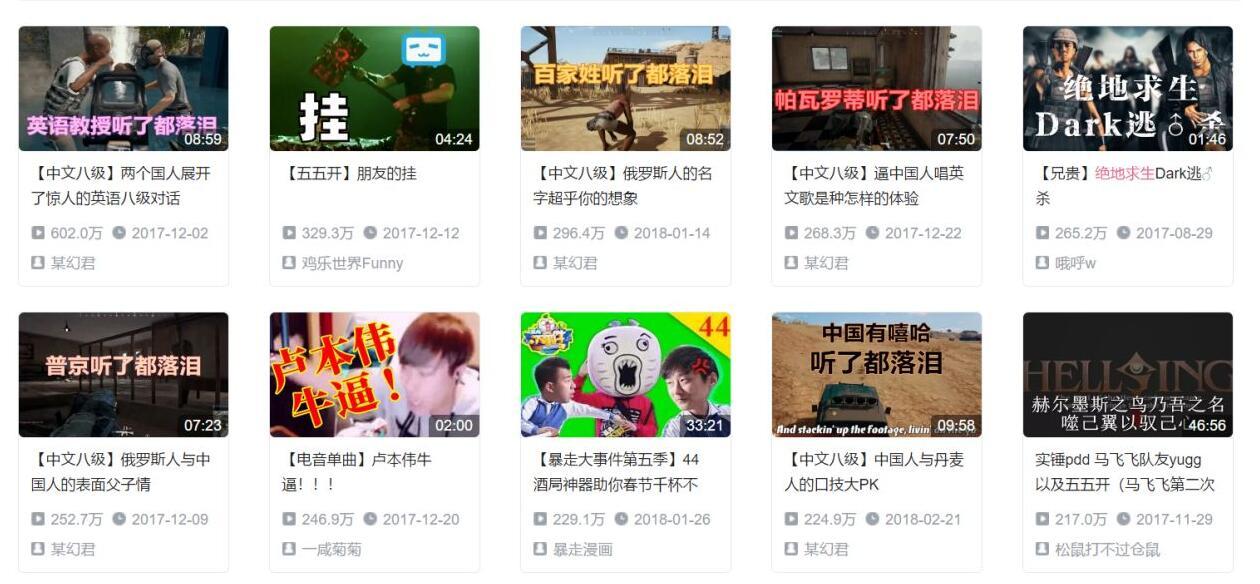Open video 中国人与丹麦人的口技大PK
1260x584 pixels.
click(x=876, y=375)
